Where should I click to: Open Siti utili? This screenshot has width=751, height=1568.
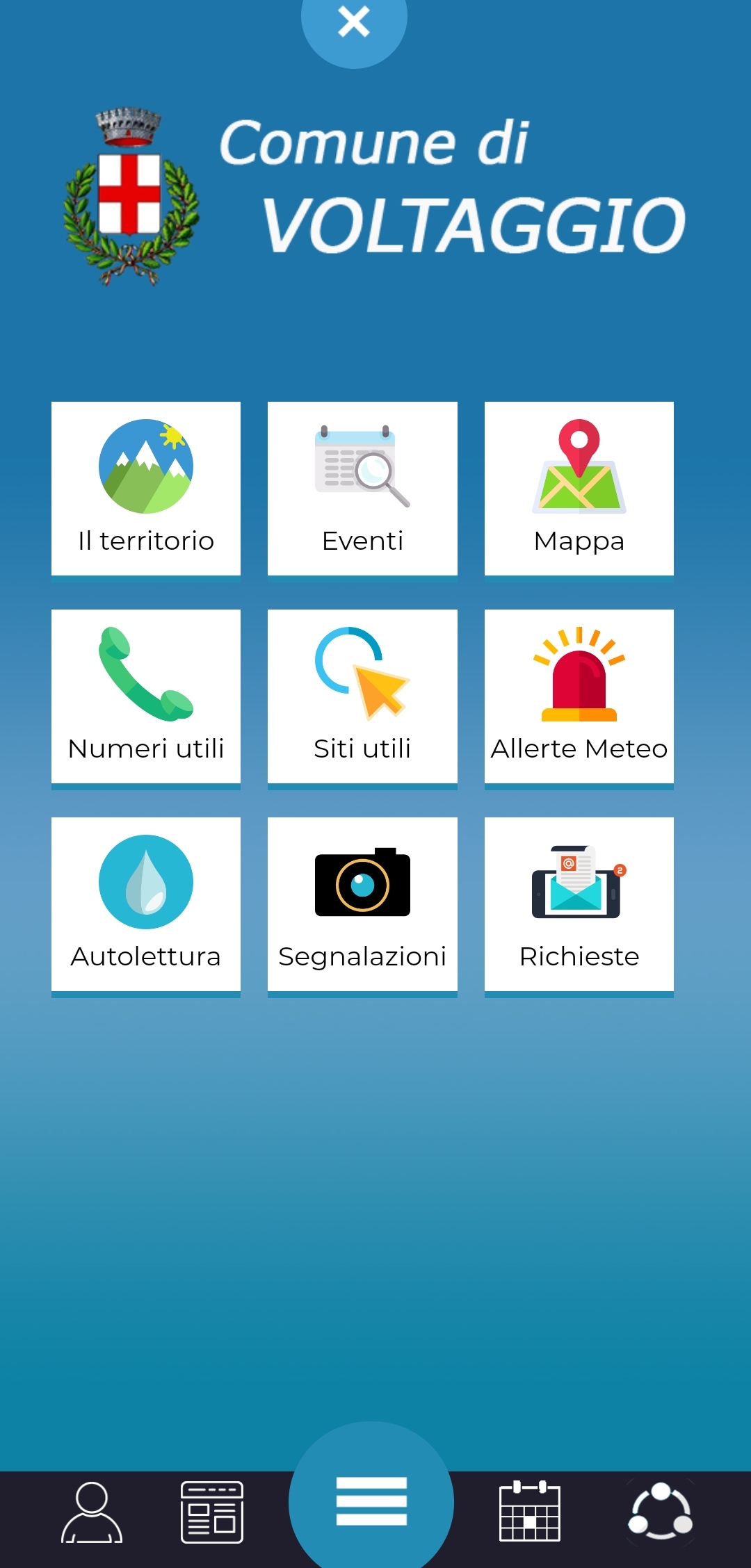click(x=362, y=696)
